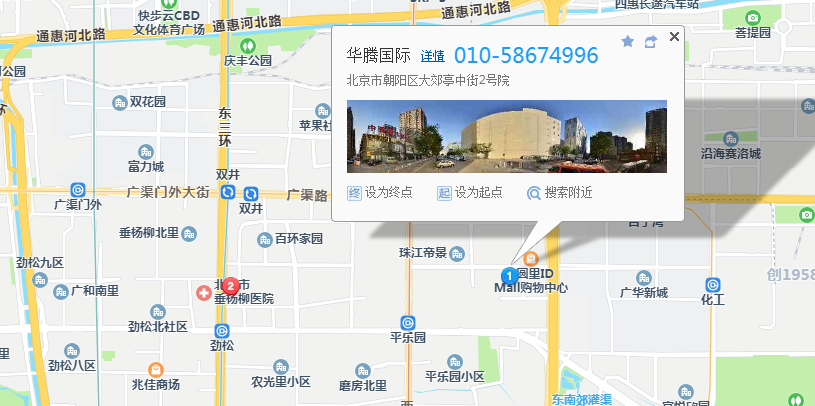Share the 华腾国际 location
Image resolution: width=815 pixels, height=406 pixels.
pyautogui.click(x=651, y=41)
